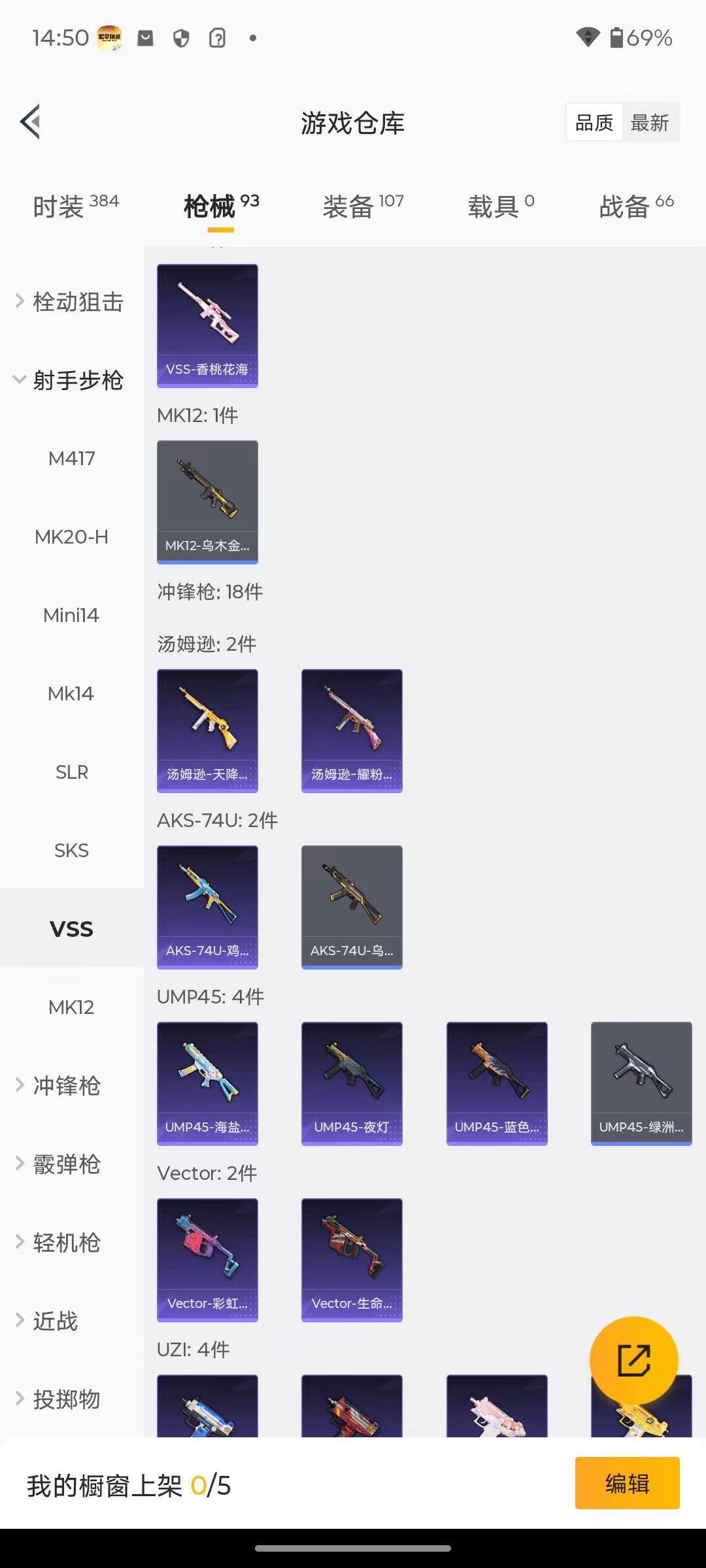Select SKS in the sidebar
The image size is (706, 1568).
71,851
